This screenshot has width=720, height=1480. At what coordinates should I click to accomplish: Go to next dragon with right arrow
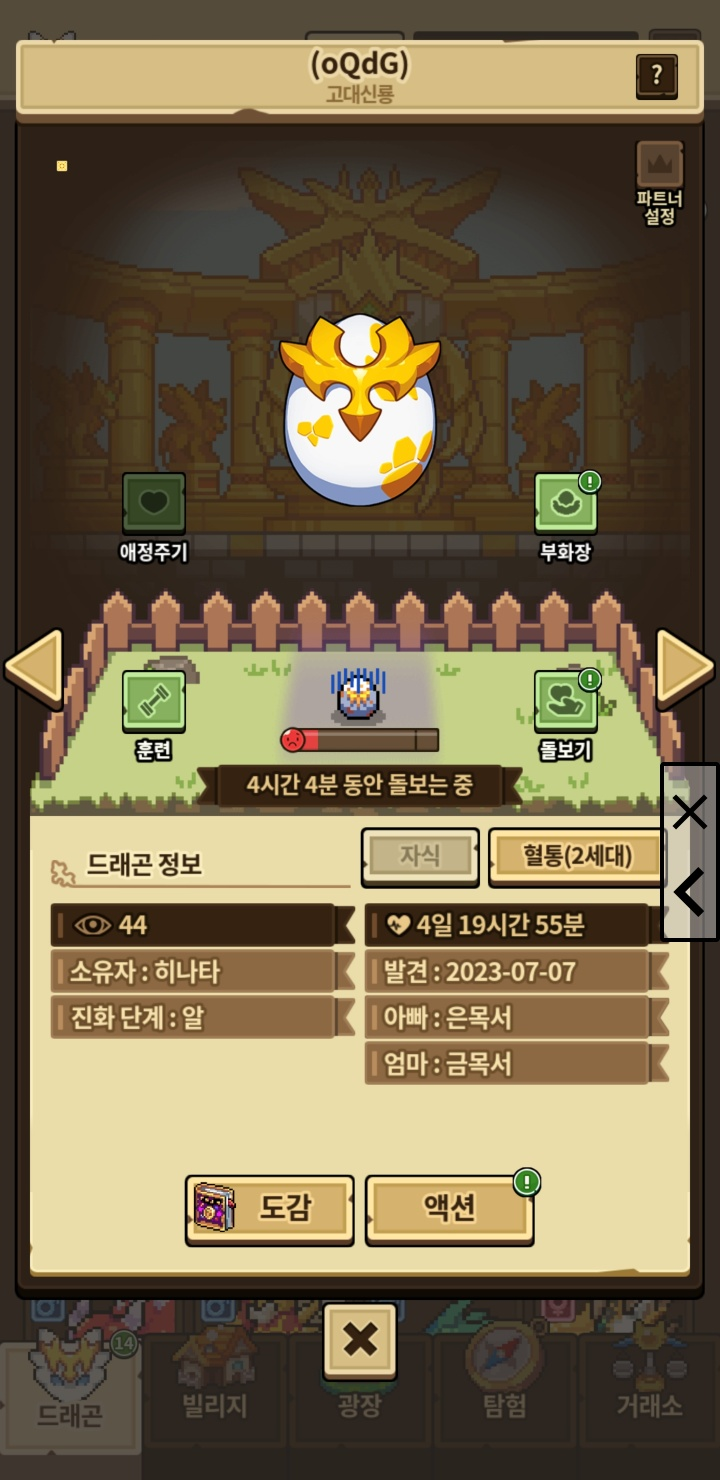(x=685, y=665)
